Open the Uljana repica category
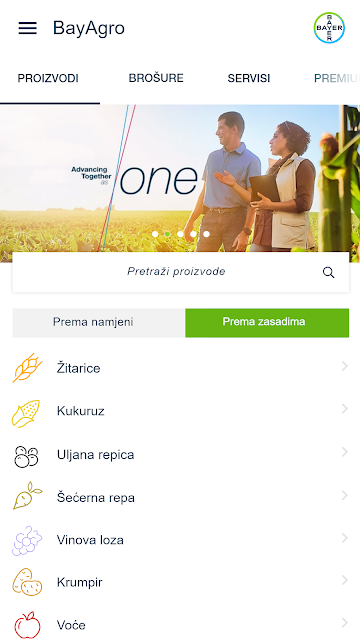Screen dimensions: 360x640 (180, 454)
